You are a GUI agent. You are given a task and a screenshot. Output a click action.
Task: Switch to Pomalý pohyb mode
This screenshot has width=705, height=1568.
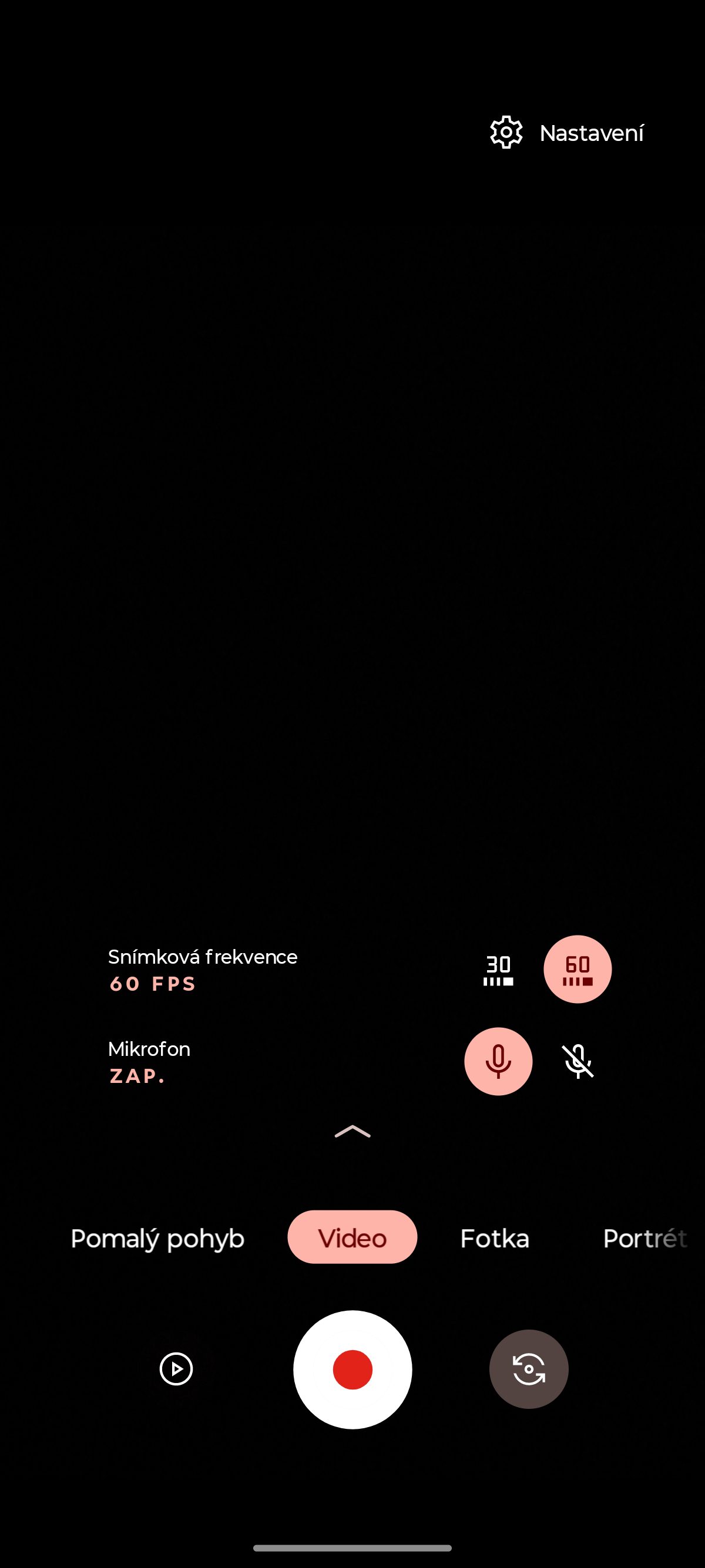(157, 1238)
